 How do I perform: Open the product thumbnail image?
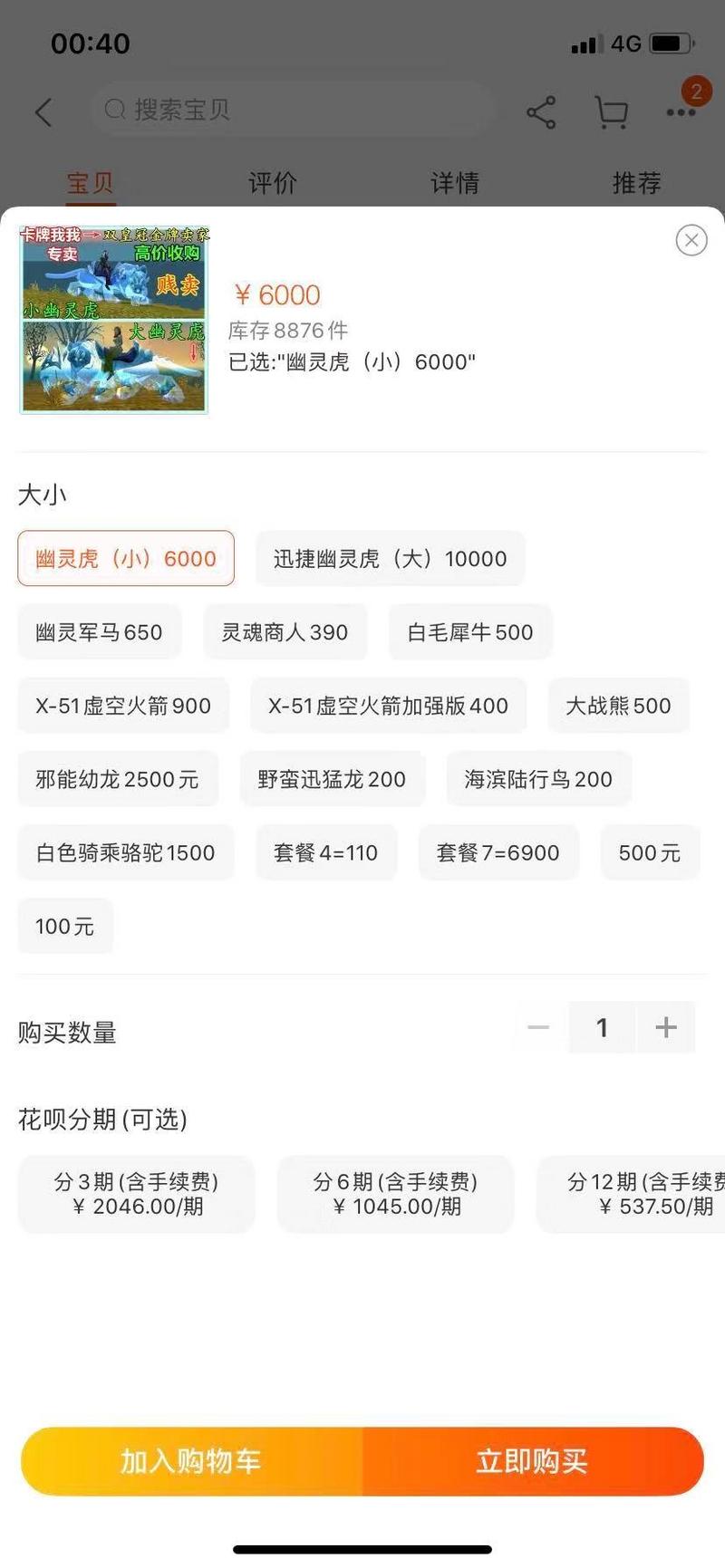[x=114, y=320]
